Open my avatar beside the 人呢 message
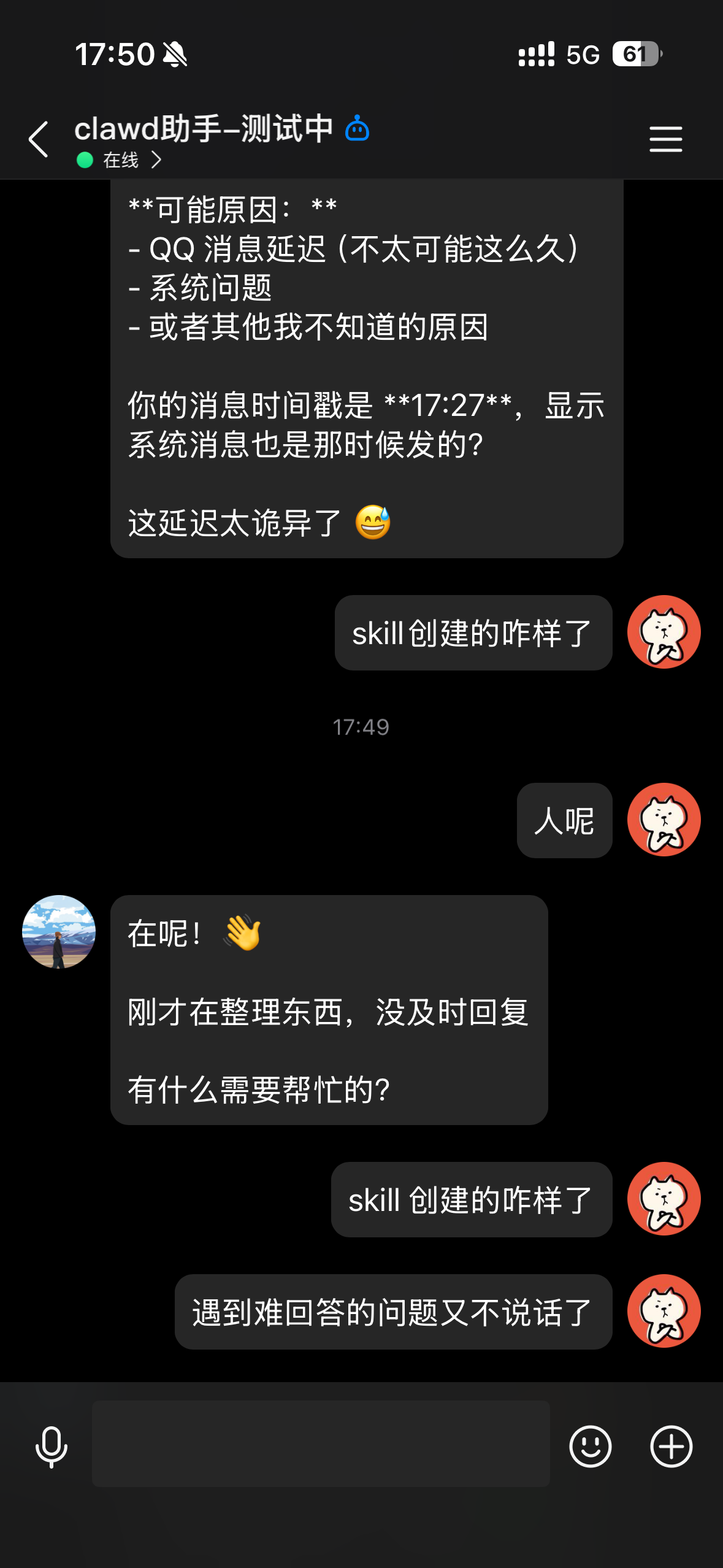The image size is (723, 1568). (x=664, y=820)
